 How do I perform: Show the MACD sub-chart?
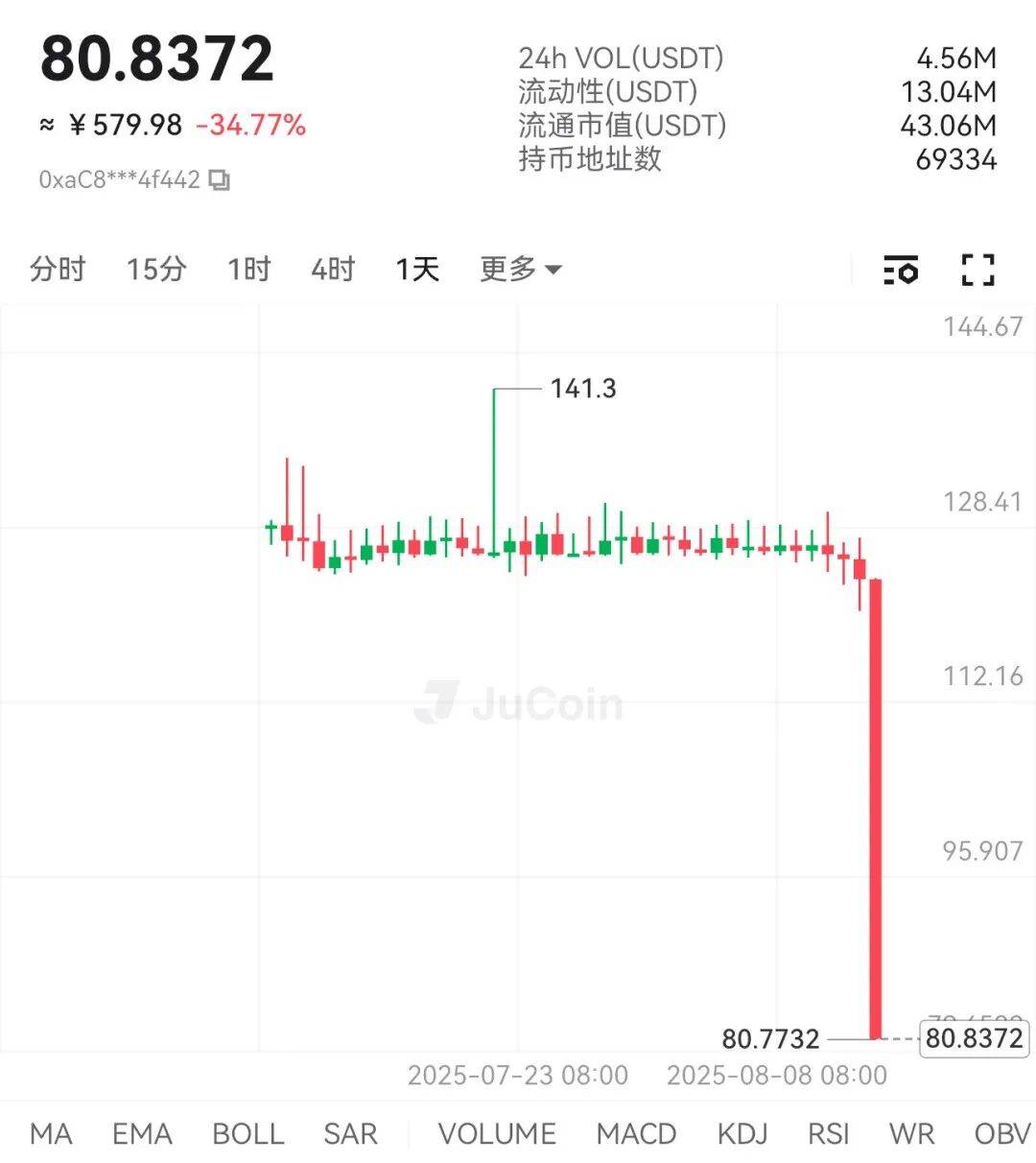pyautogui.click(x=636, y=1133)
